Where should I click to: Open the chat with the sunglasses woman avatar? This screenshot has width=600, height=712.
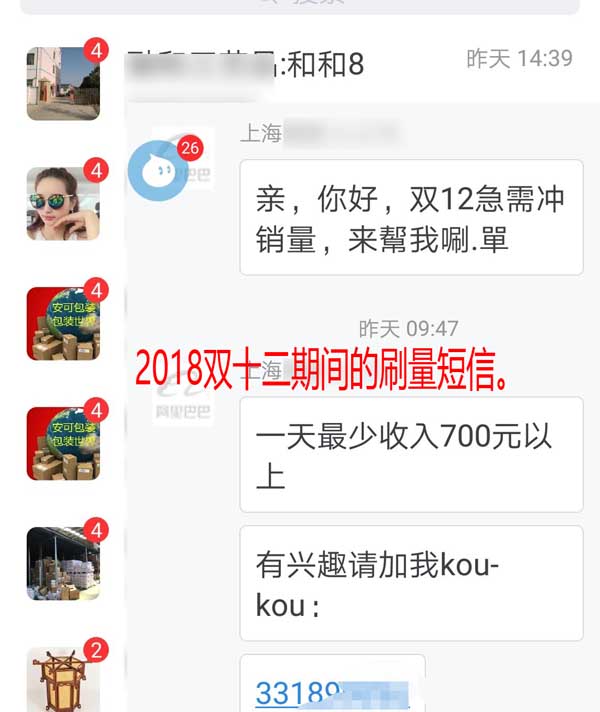click(63, 204)
